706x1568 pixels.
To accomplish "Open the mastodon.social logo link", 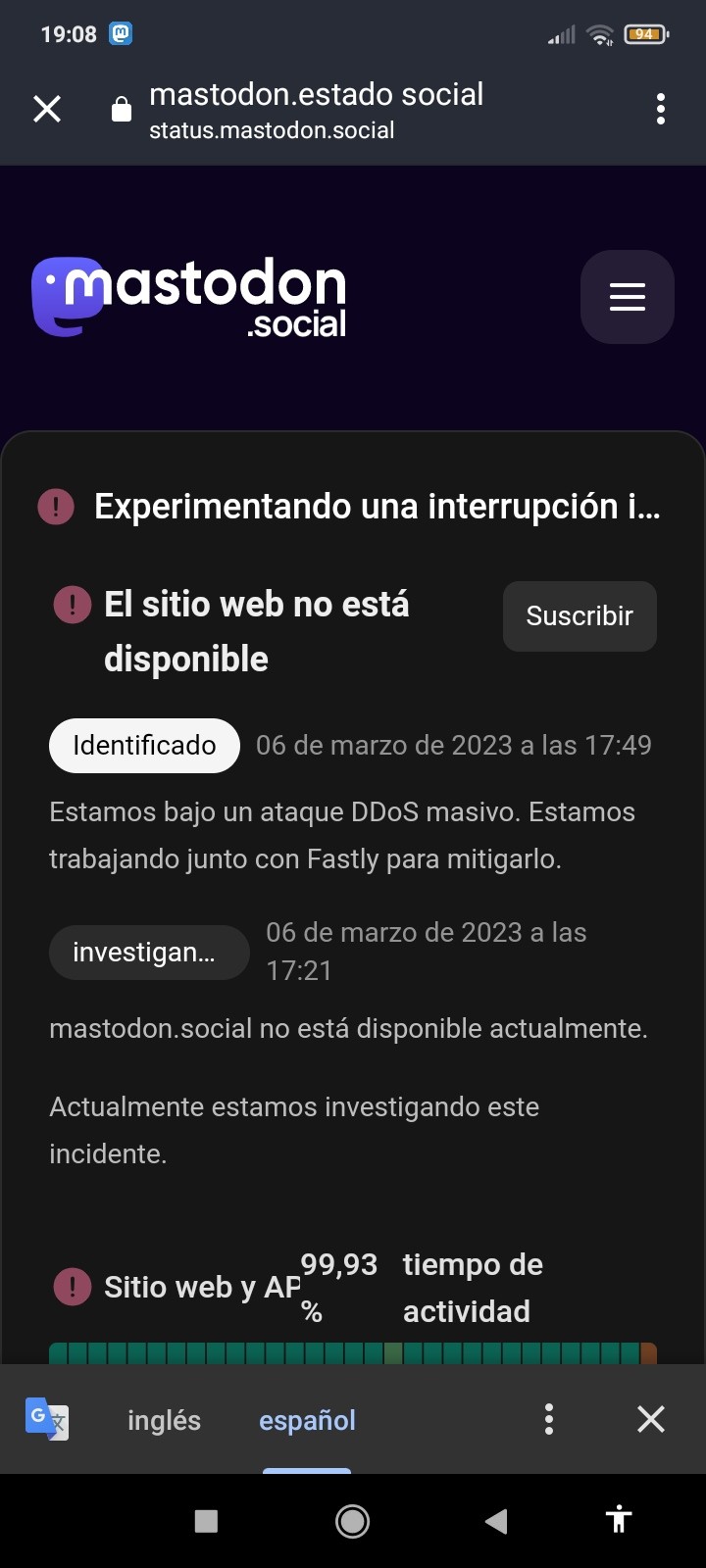I will tap(189, 297).
